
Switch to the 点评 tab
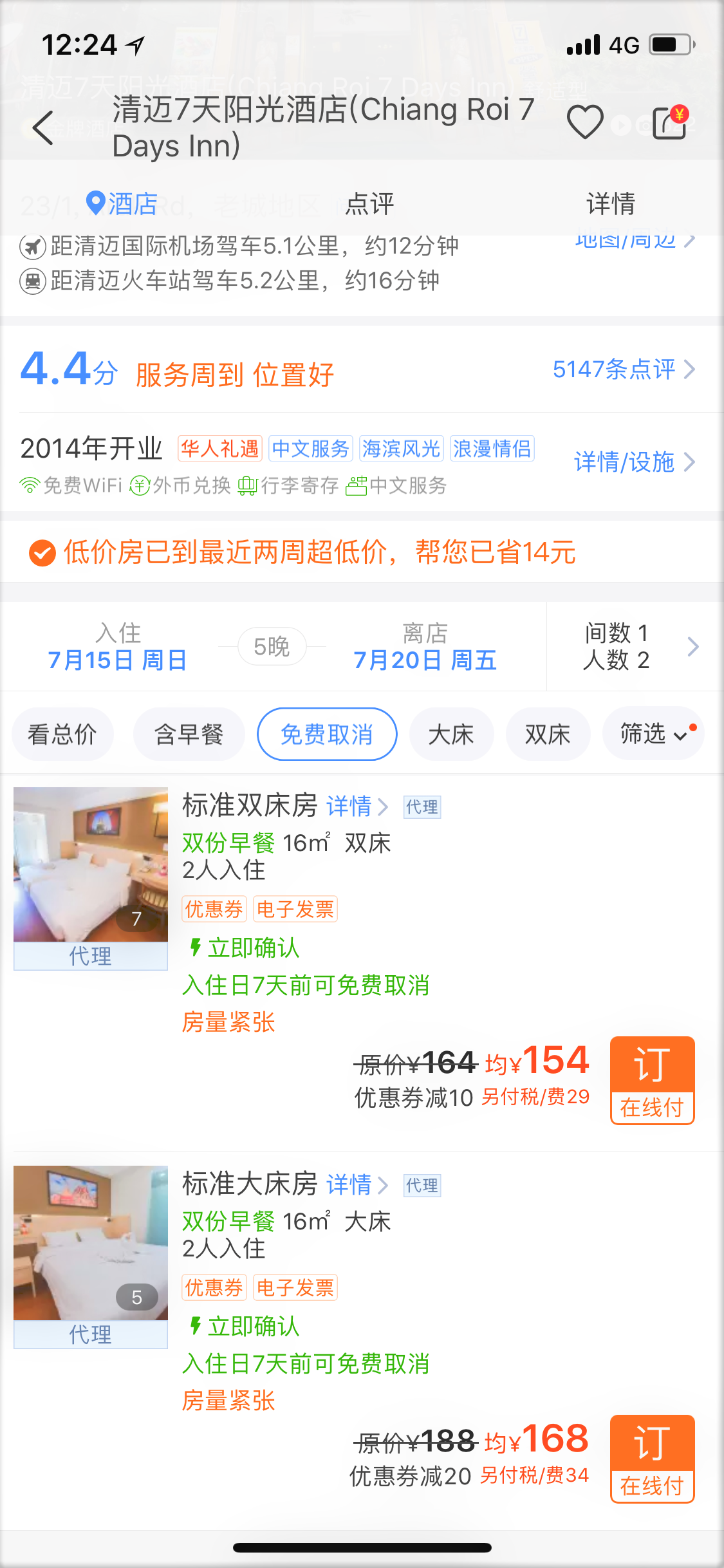[x=369, y=204]
